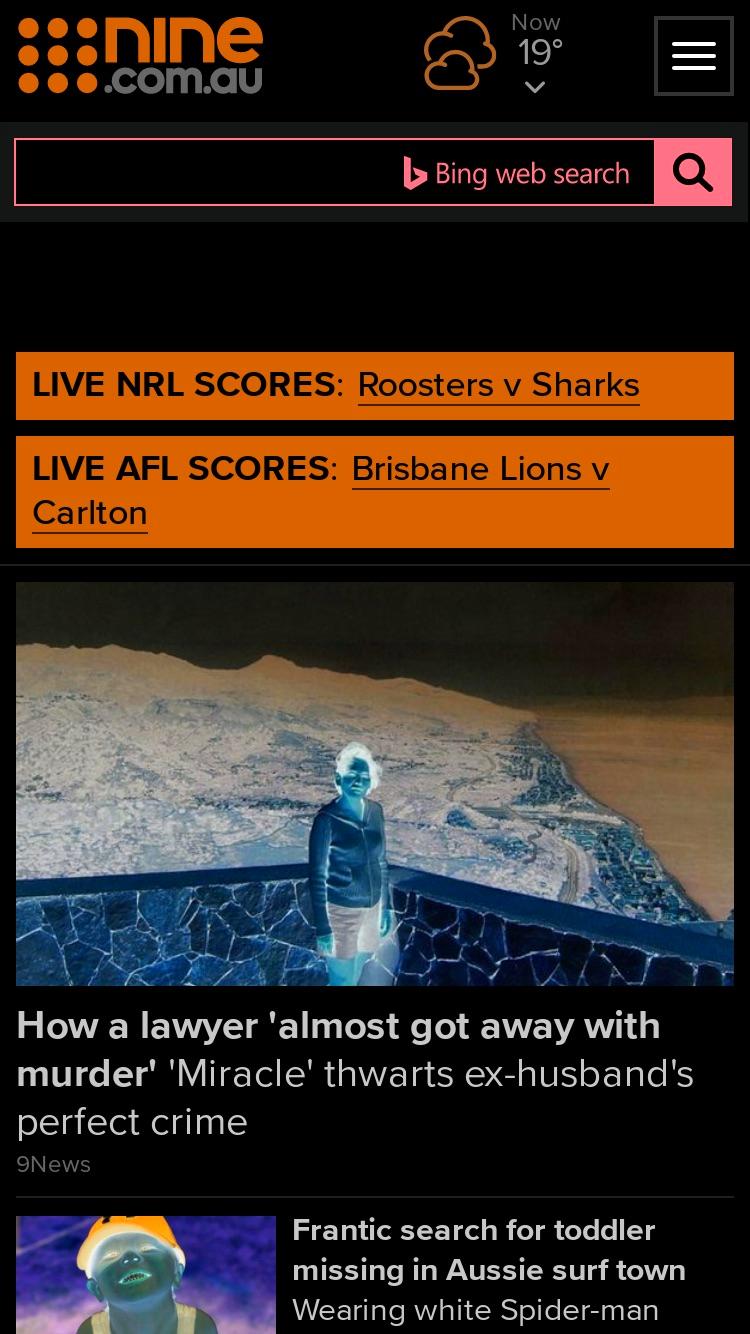This screenshot has height=1334, width=750.
Task: Open the hamburger menu
Action: coord(693,56)
